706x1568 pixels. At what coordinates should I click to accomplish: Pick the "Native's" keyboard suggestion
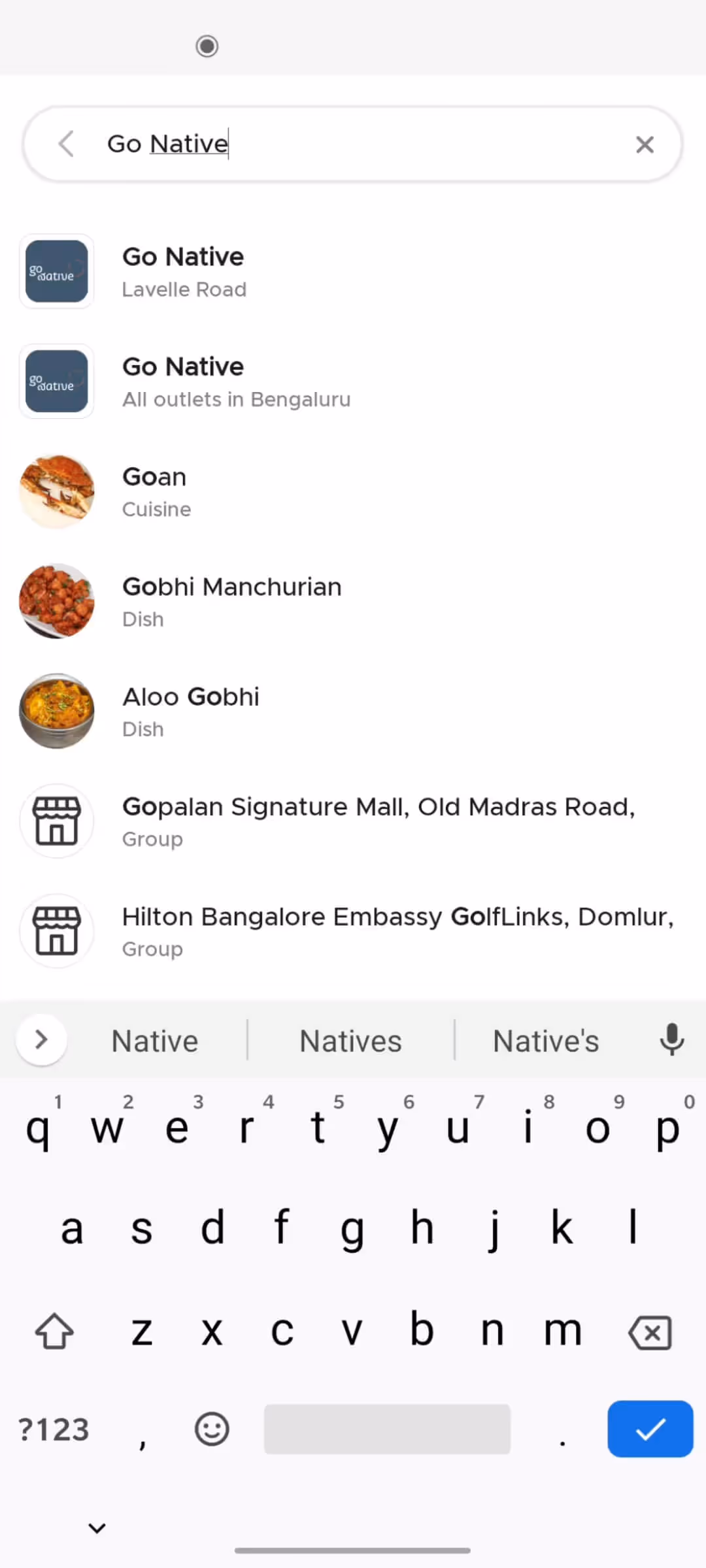tap(546, 1041)
